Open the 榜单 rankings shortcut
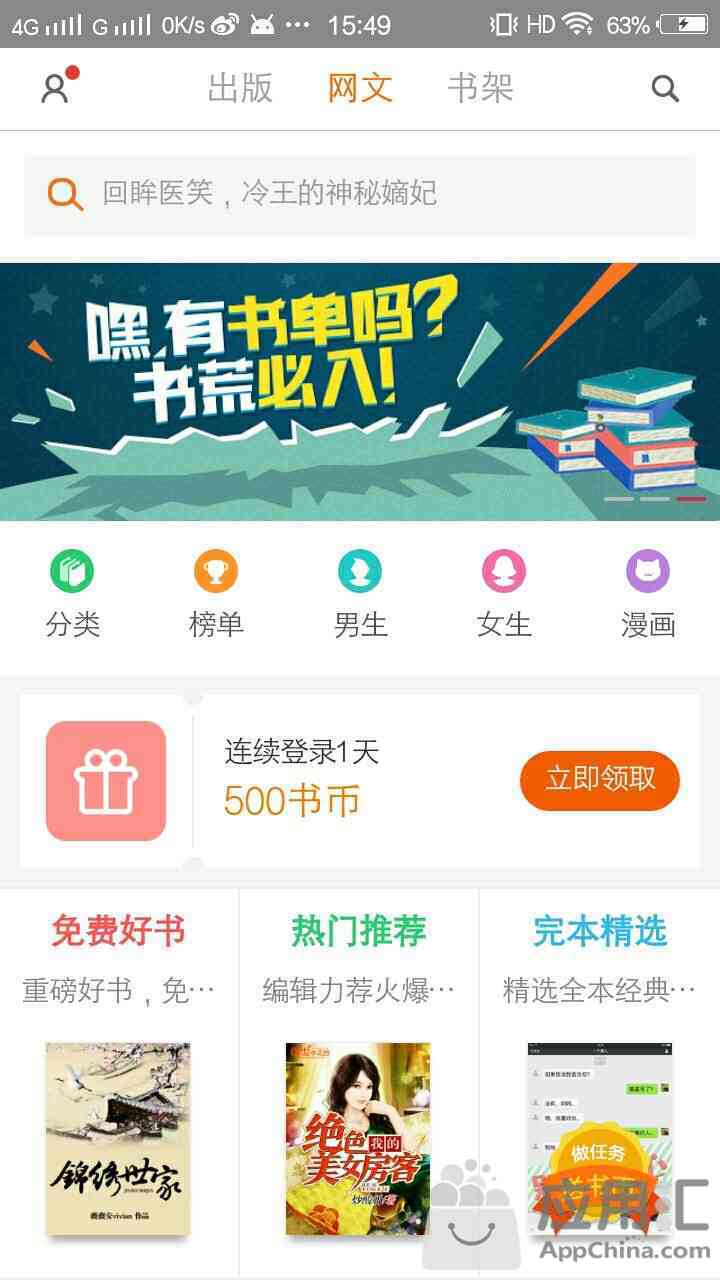The image size is (720, 1280). pyautogui.click(x=216, y=595)
